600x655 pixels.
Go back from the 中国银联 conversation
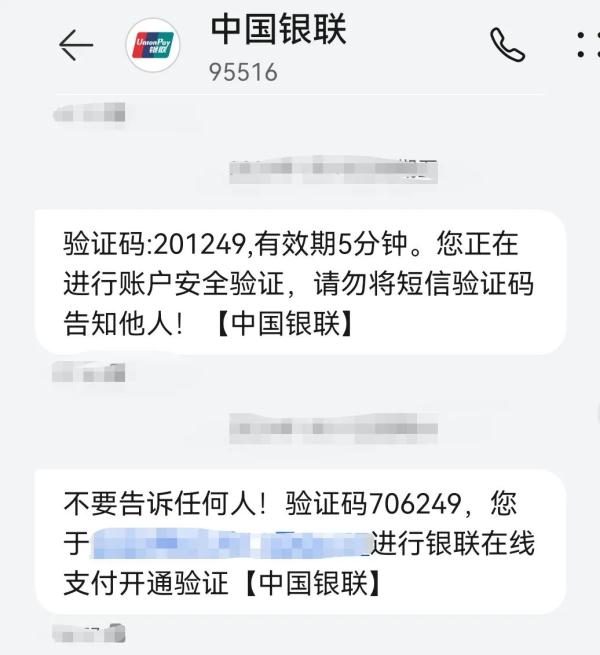coord(76,45)
